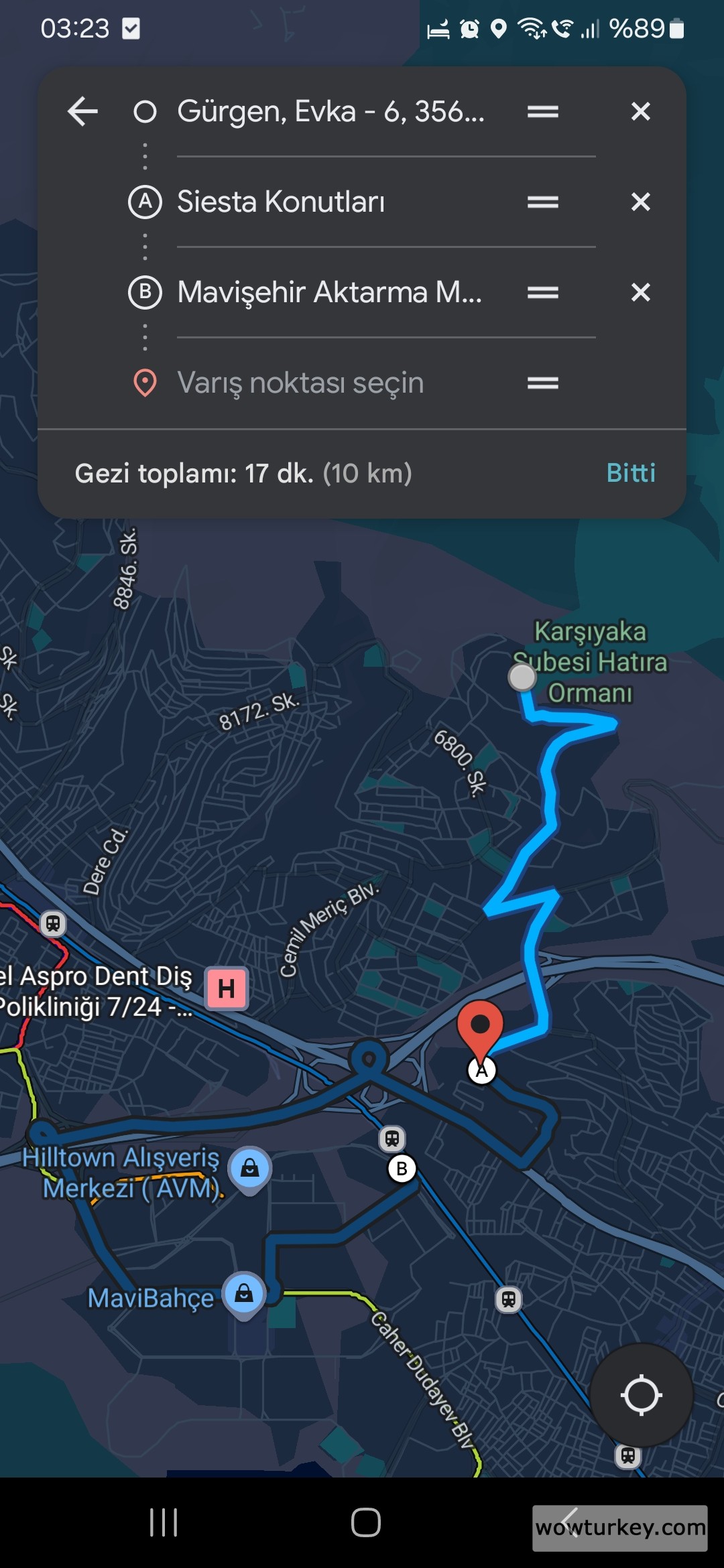This screenshot has width=724, height=1568.
Task: Click the shopping bag icon at Hilltown AVM
Action: [249, 1166]
